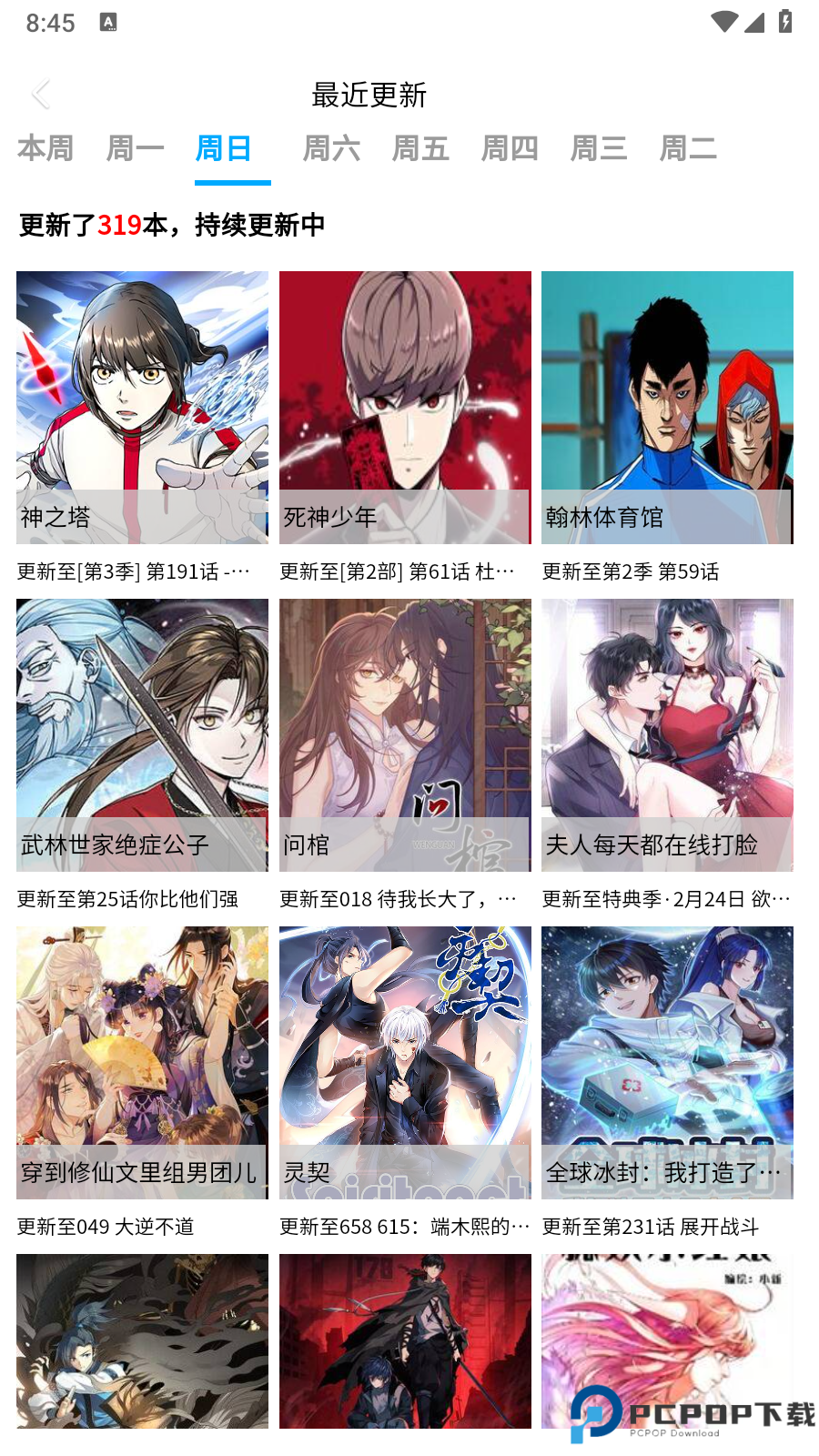Tap 更新至第2季 第59话 under 翰林体育馆
The height and width of the screenshot is (1456, 819).
(631, 572)
